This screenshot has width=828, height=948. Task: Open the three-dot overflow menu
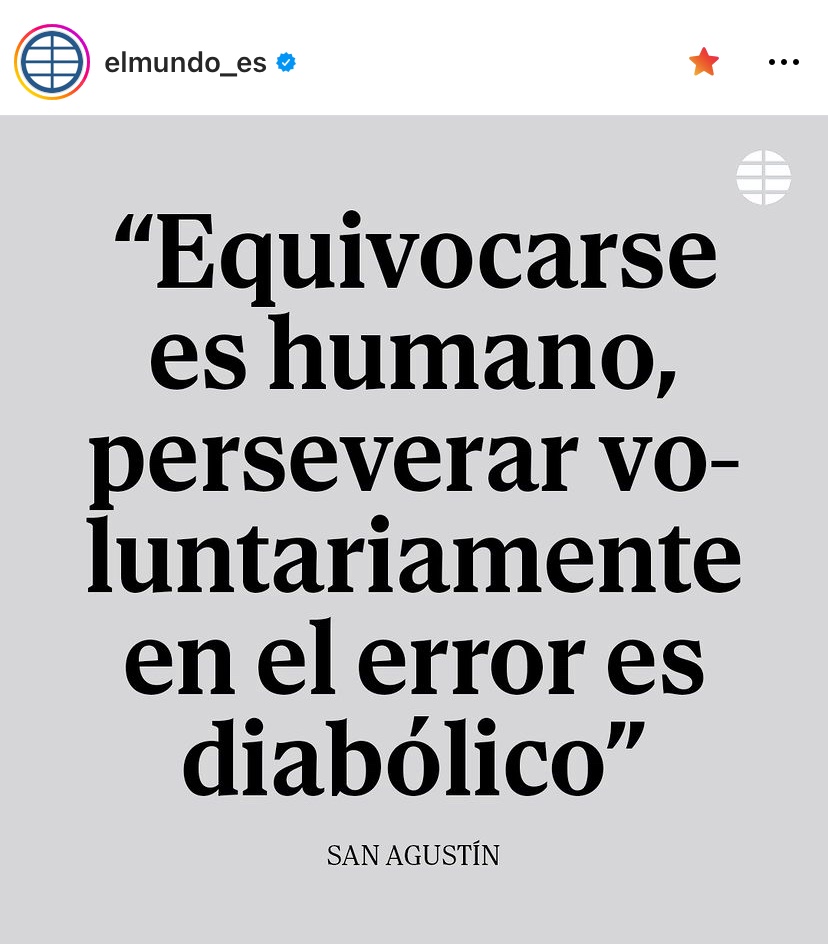click(783, 62)
